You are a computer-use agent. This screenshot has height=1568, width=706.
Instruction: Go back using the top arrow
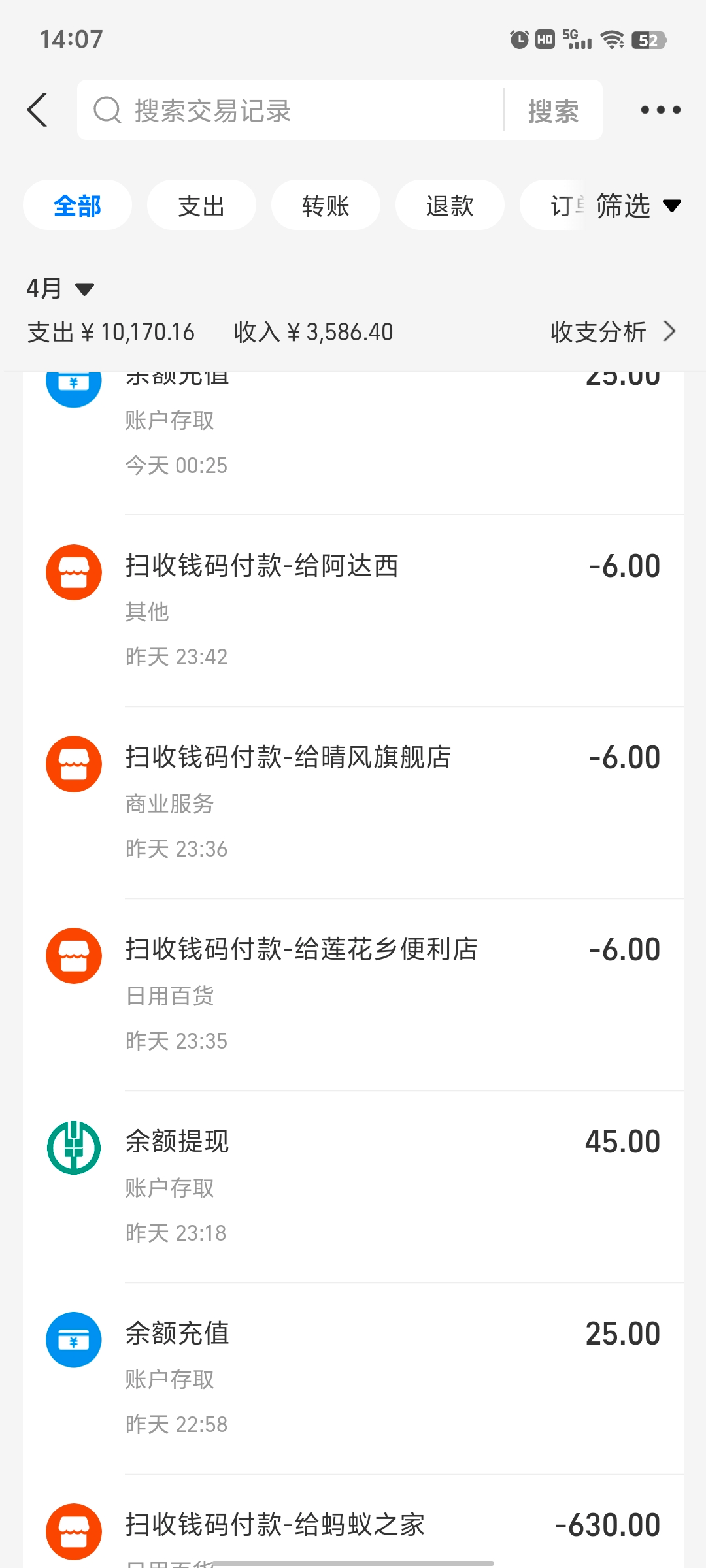[38, 110]
